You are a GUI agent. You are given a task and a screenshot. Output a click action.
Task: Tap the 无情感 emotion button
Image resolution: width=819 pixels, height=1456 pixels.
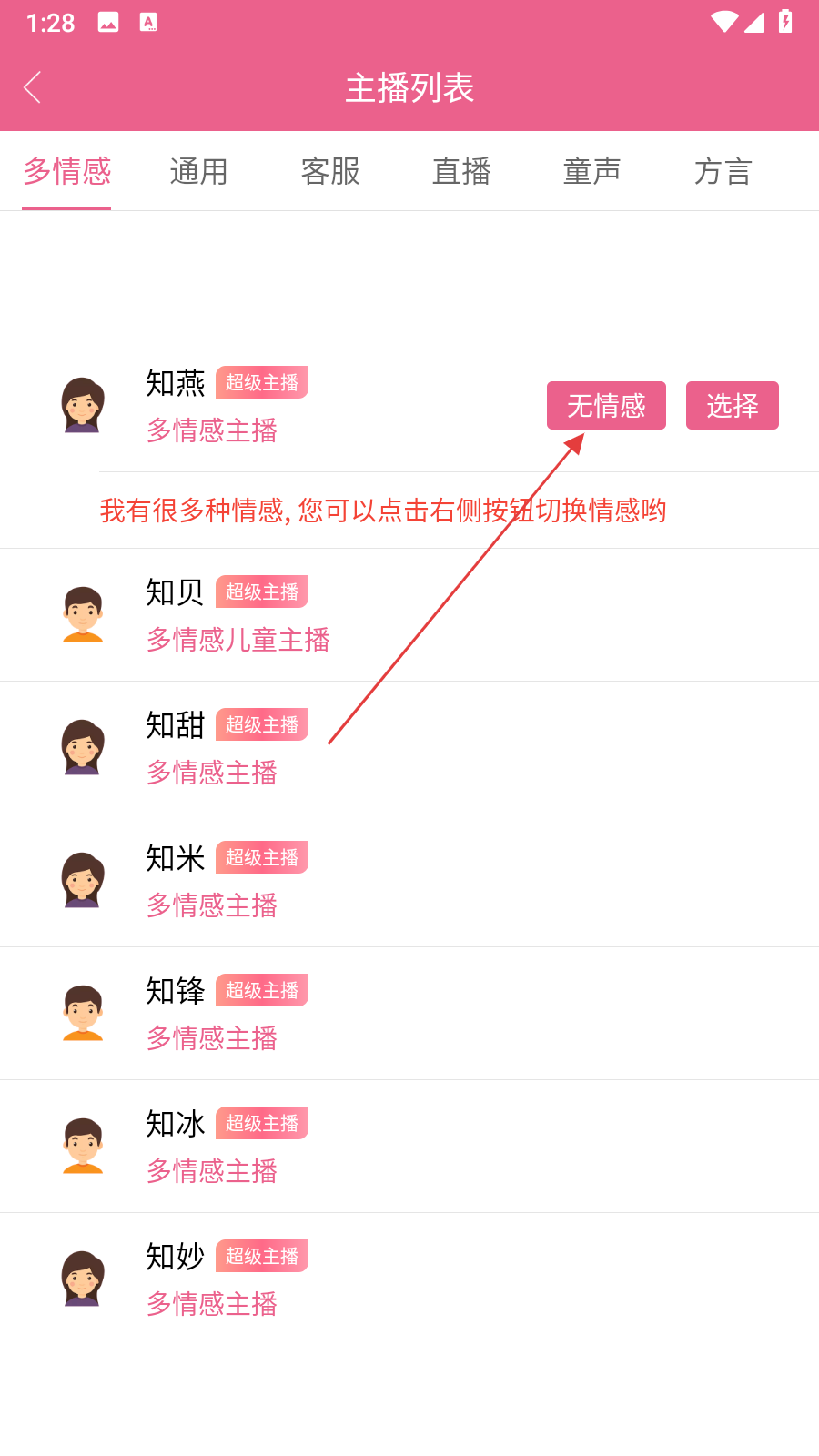606,406
